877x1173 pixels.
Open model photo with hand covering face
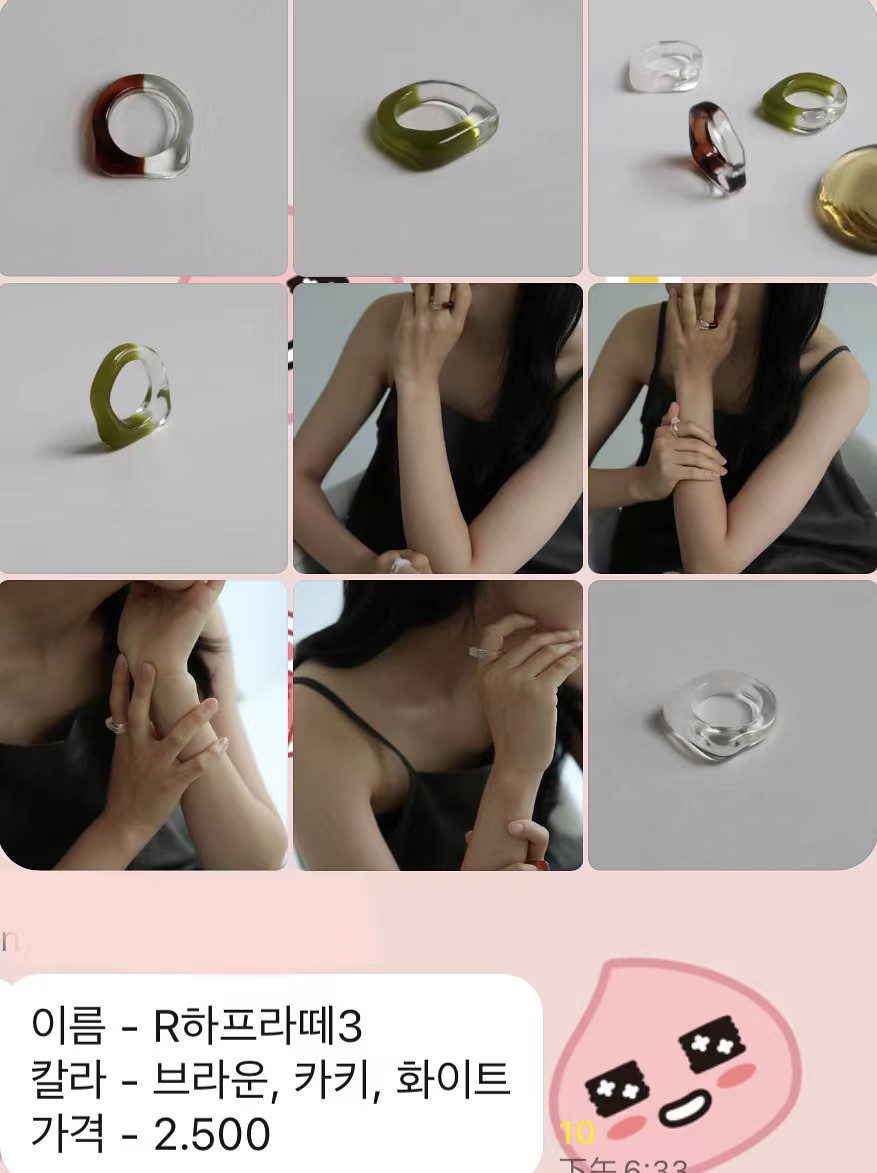[732, 428]
